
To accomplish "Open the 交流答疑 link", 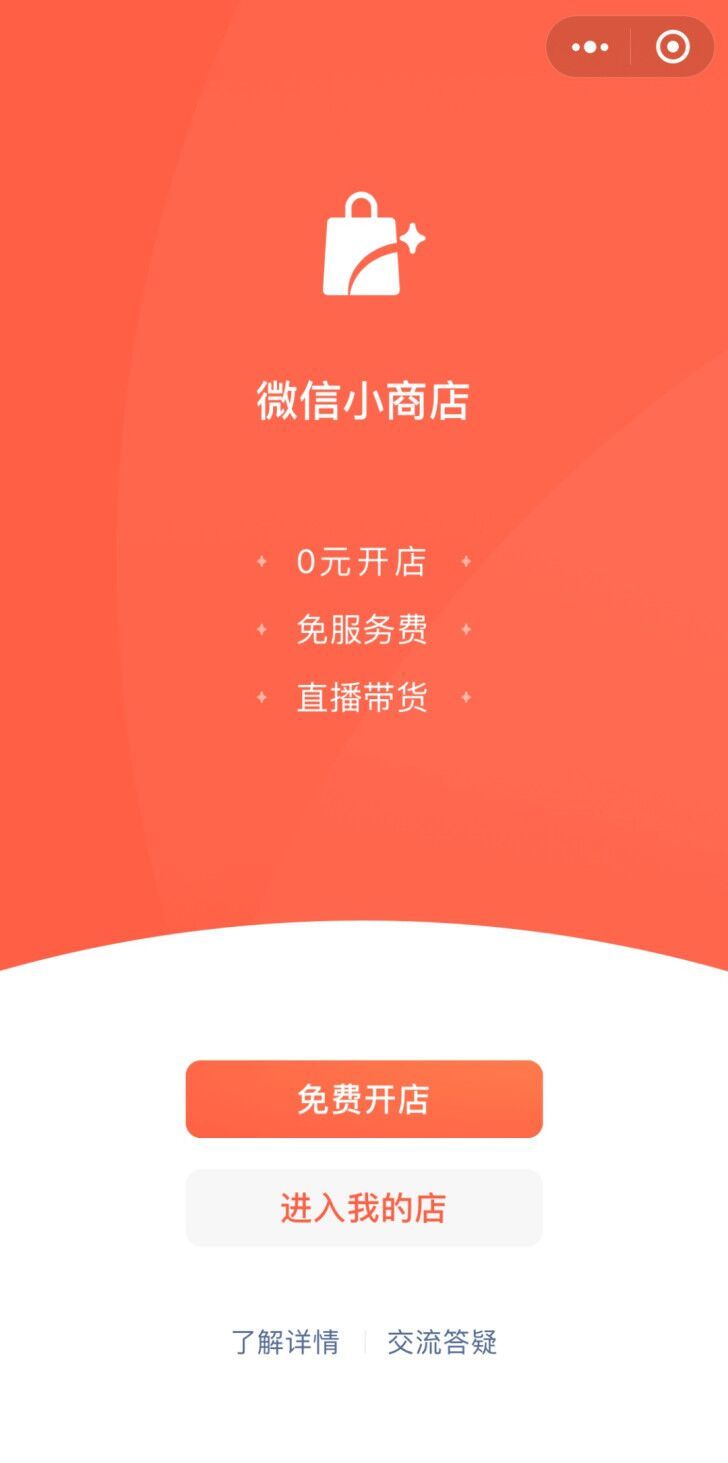I will pos(442,1342).
